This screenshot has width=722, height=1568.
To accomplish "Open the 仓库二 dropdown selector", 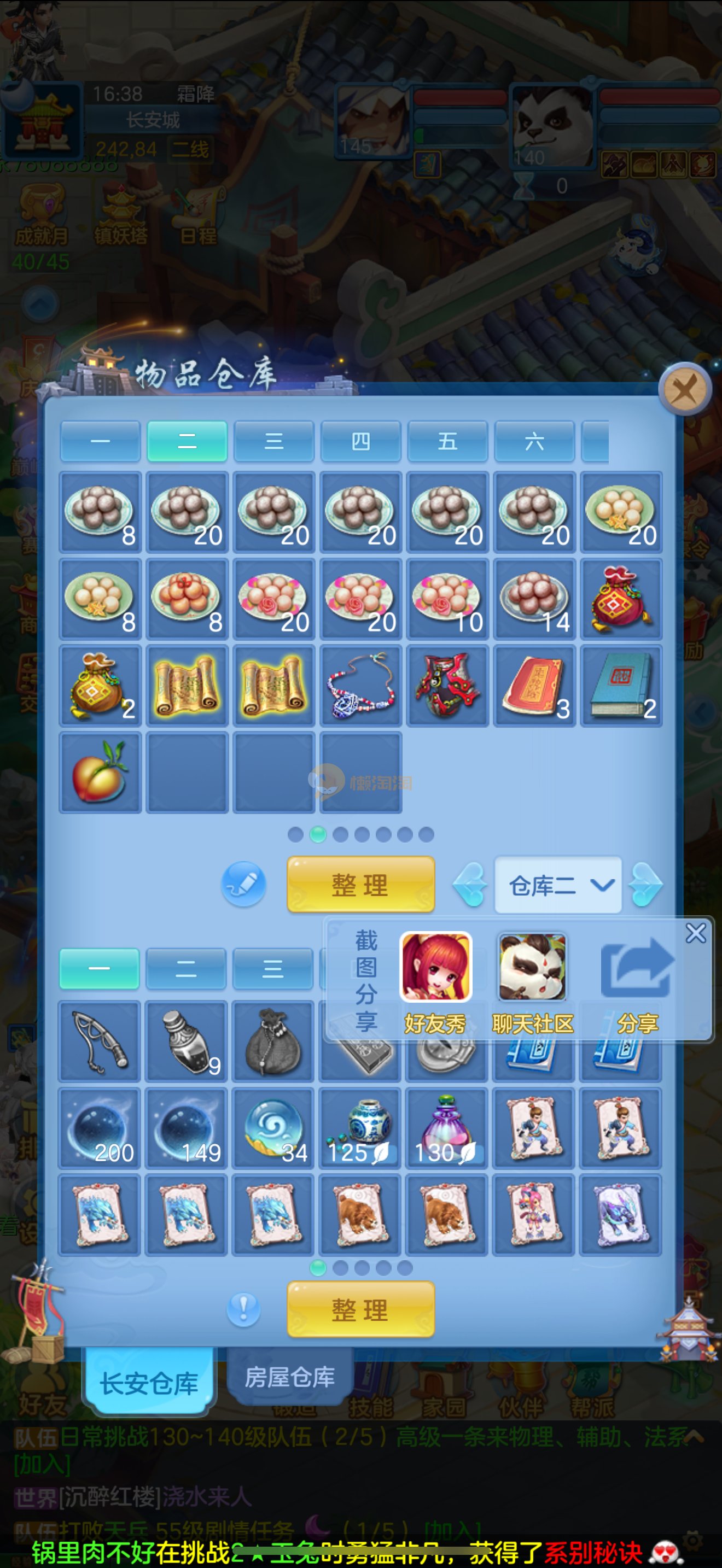I will (558, 885).
